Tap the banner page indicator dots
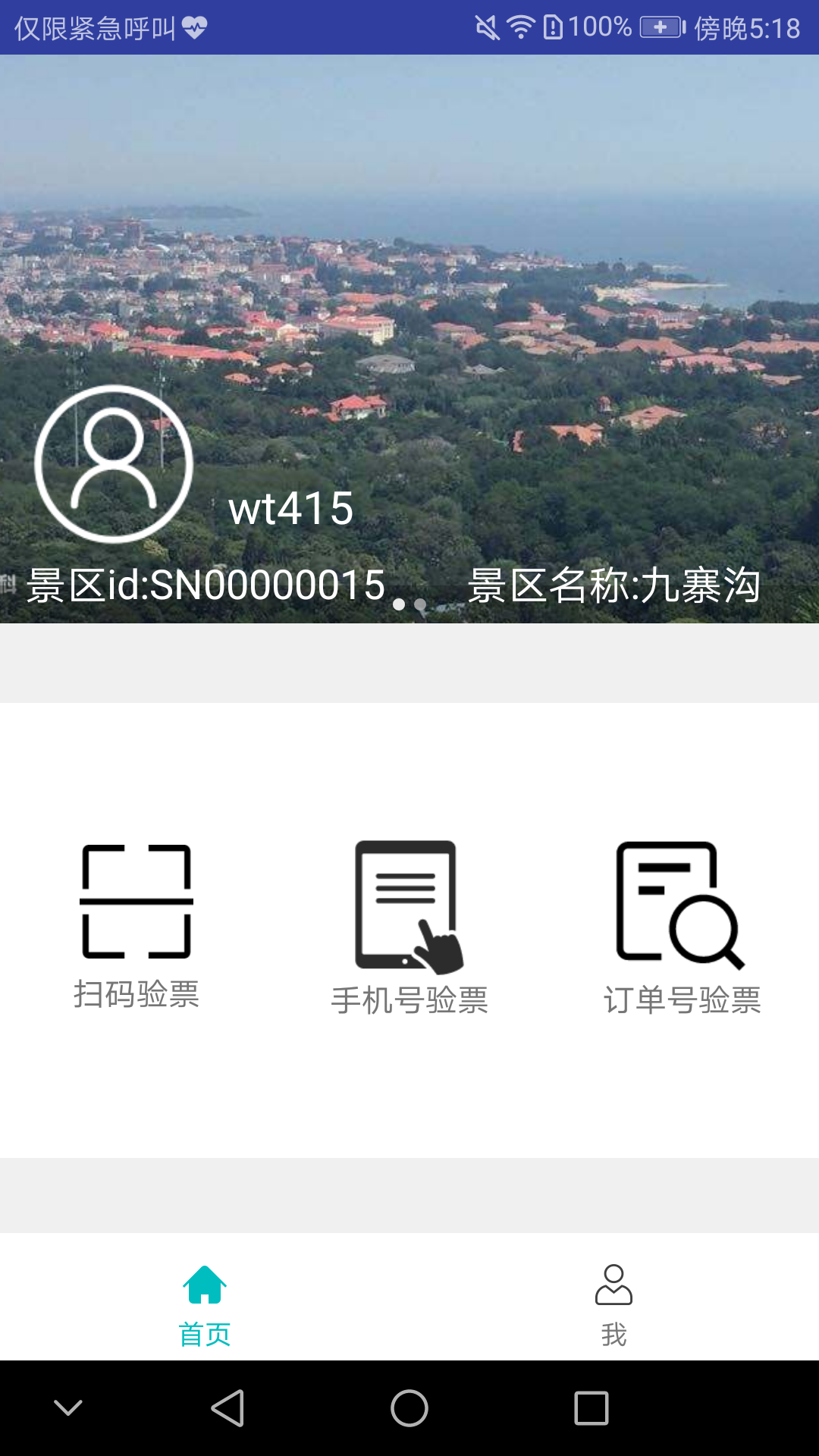The image size is (819, 1456). click(409, 604)
